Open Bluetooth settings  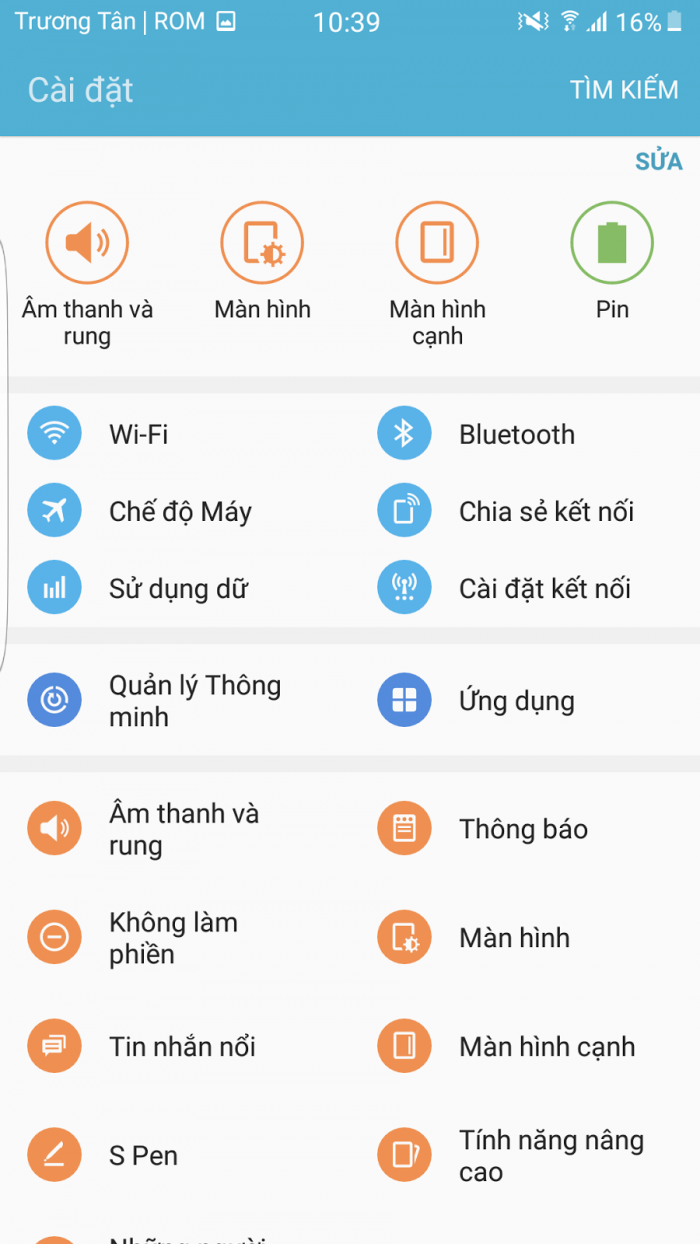(516, 434)
